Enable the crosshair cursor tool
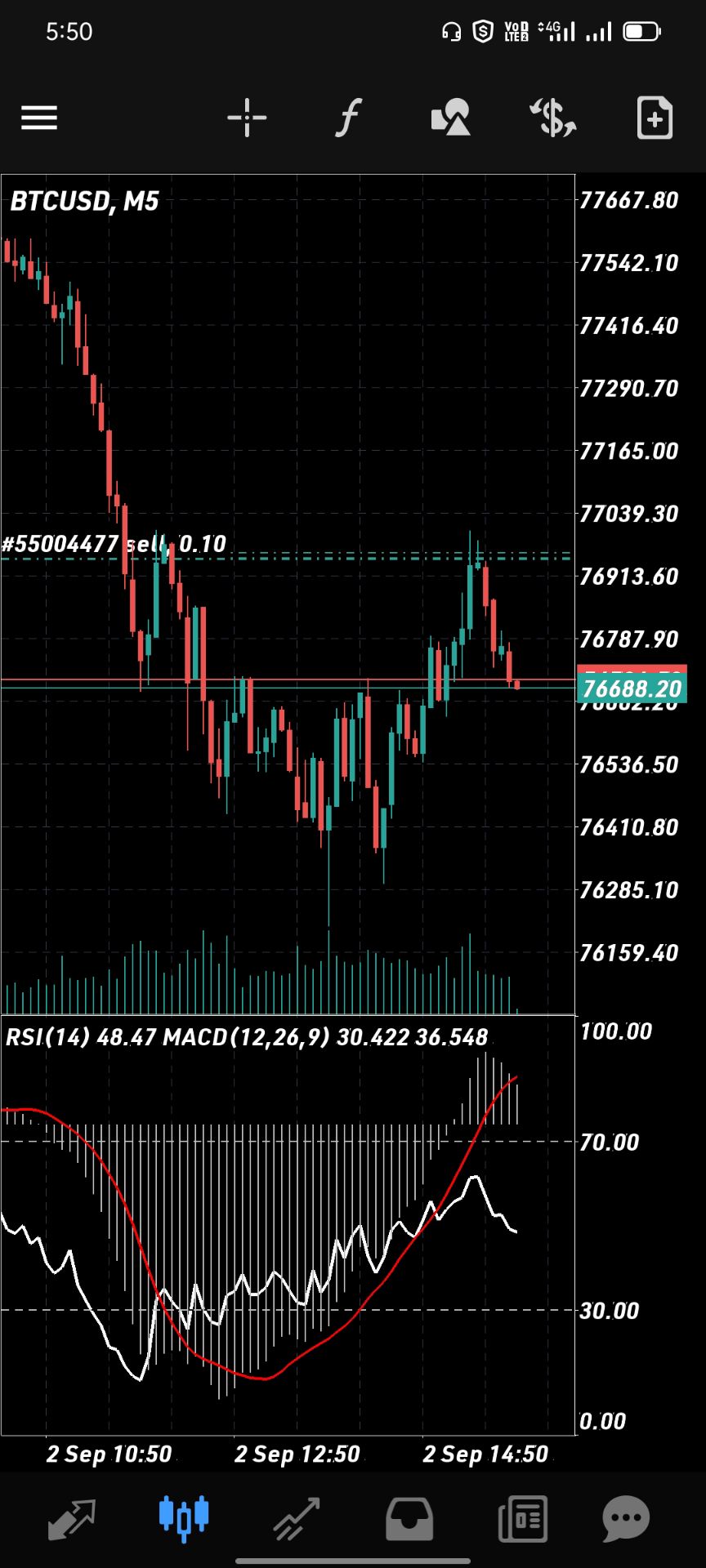706x1568 pixels. [247, 118]
